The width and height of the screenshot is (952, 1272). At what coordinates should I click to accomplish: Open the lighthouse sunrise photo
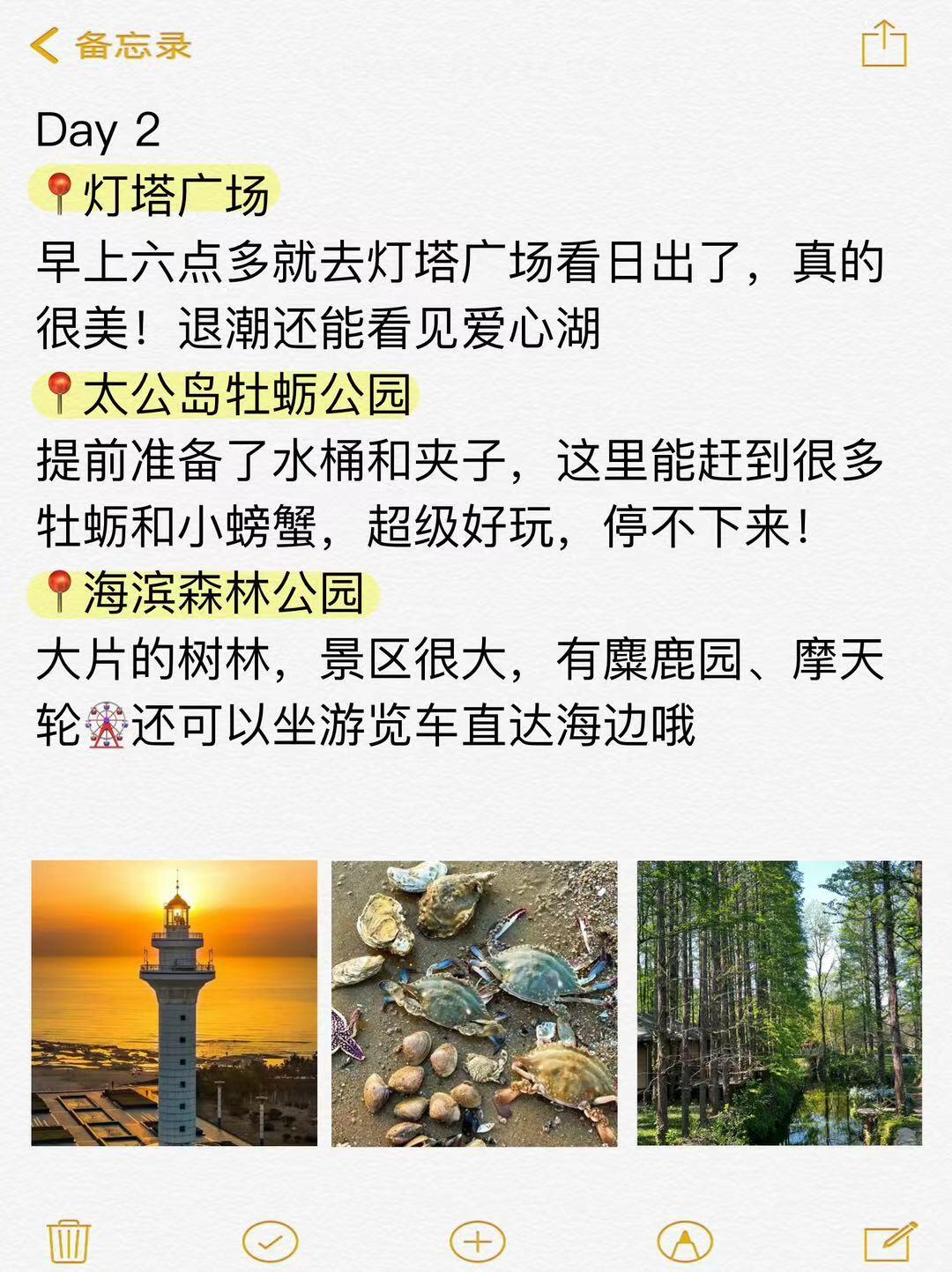[x=175, y=1002]
